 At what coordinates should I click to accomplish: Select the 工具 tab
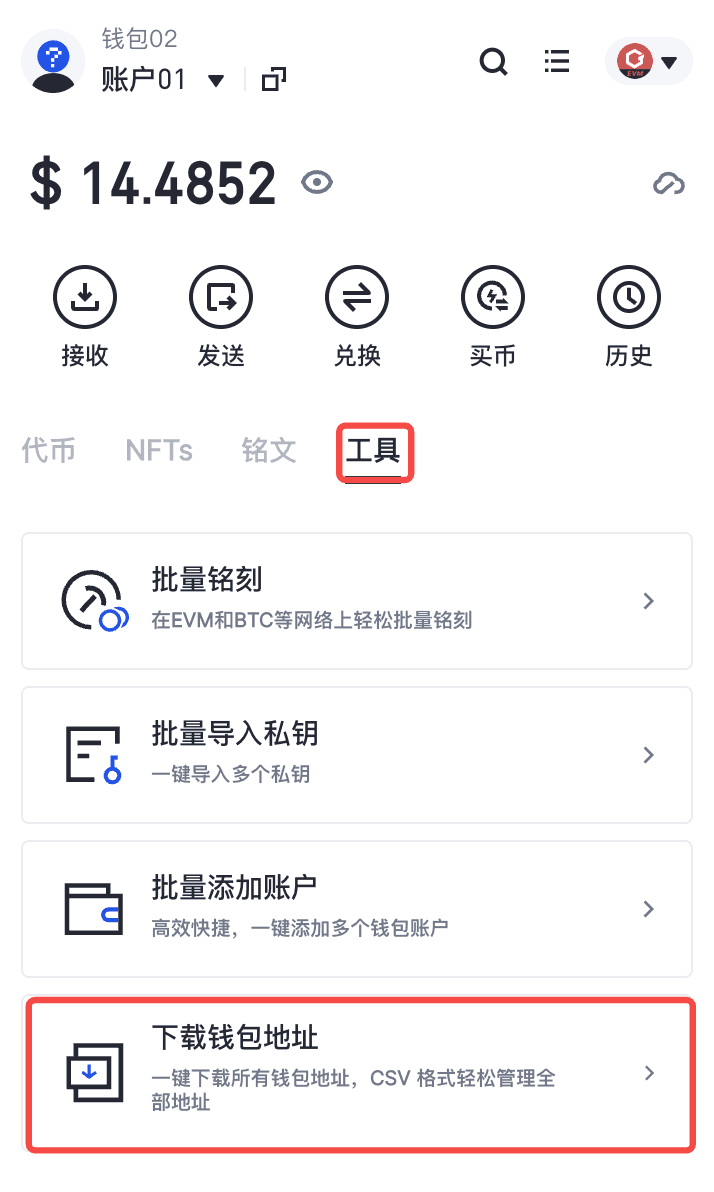(x=373, y=450)
